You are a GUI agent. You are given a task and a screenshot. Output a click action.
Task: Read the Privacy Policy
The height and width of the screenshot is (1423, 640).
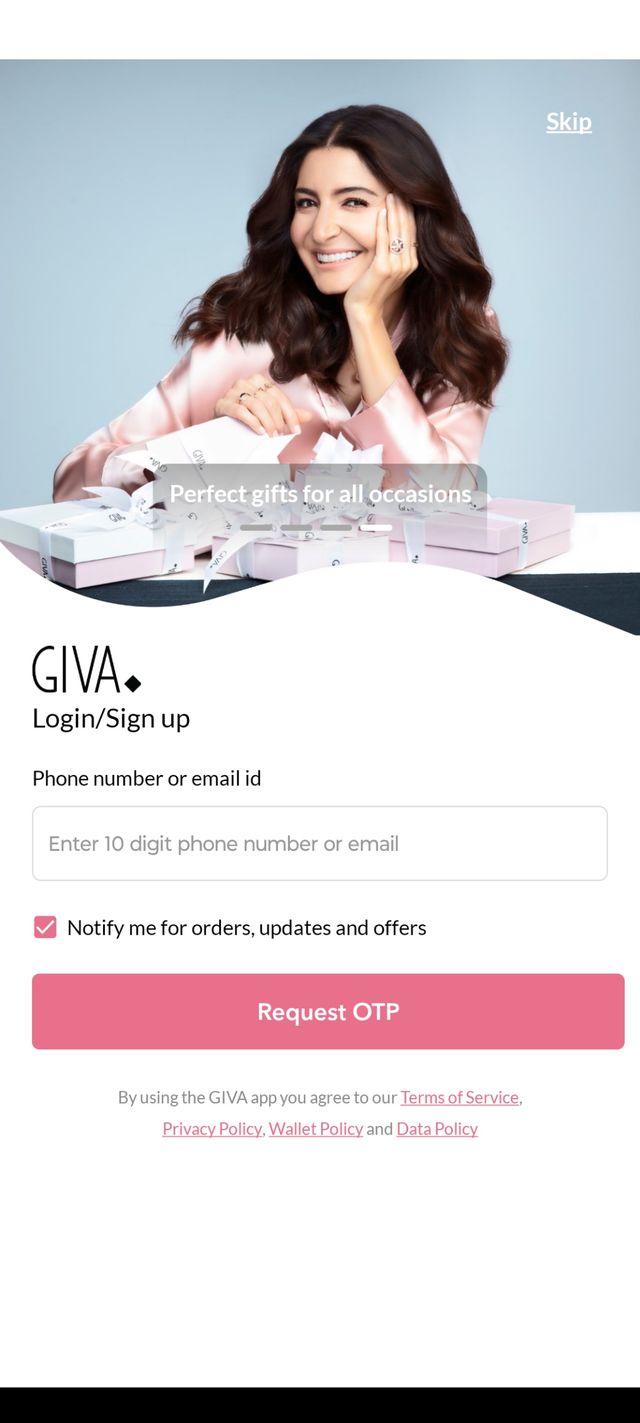[x=212, y=1128]
